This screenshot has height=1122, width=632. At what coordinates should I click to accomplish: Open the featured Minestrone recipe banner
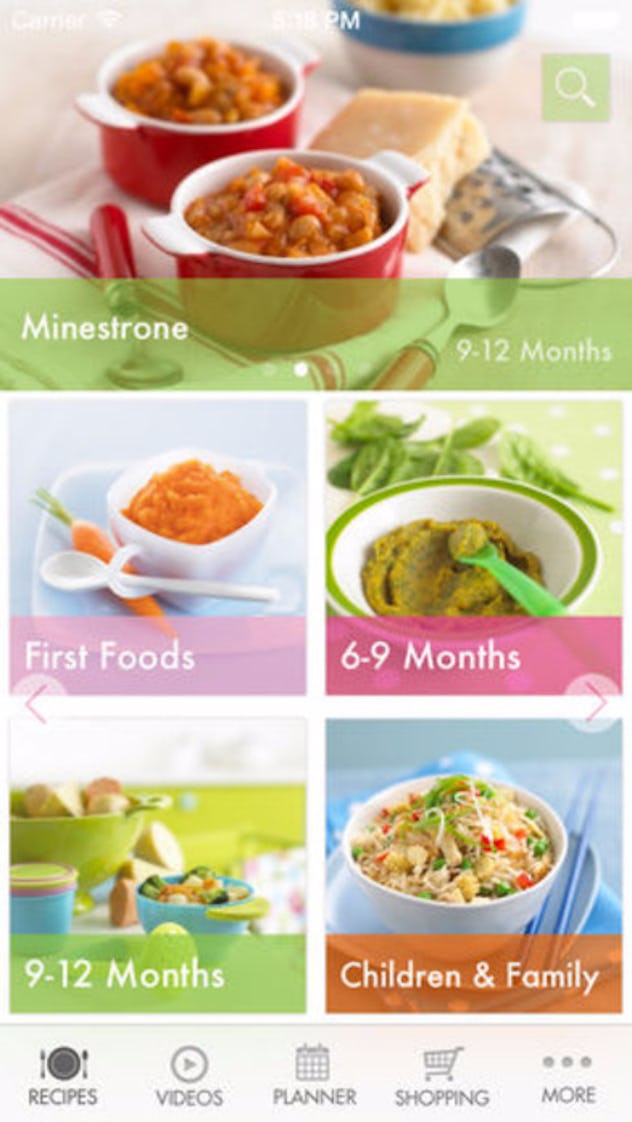point(316,333)
